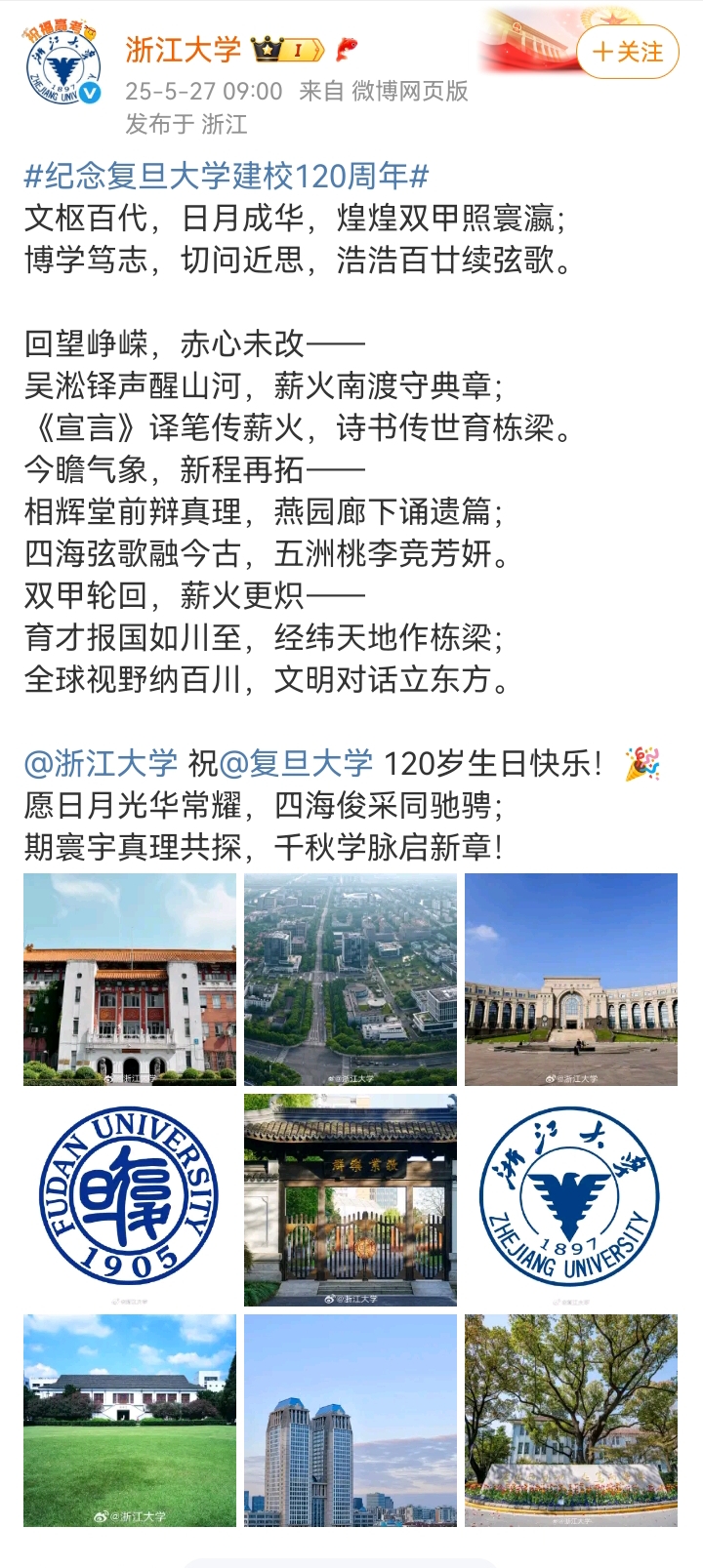
Task: View the red-and-white building photo
Action: (130, 979)
